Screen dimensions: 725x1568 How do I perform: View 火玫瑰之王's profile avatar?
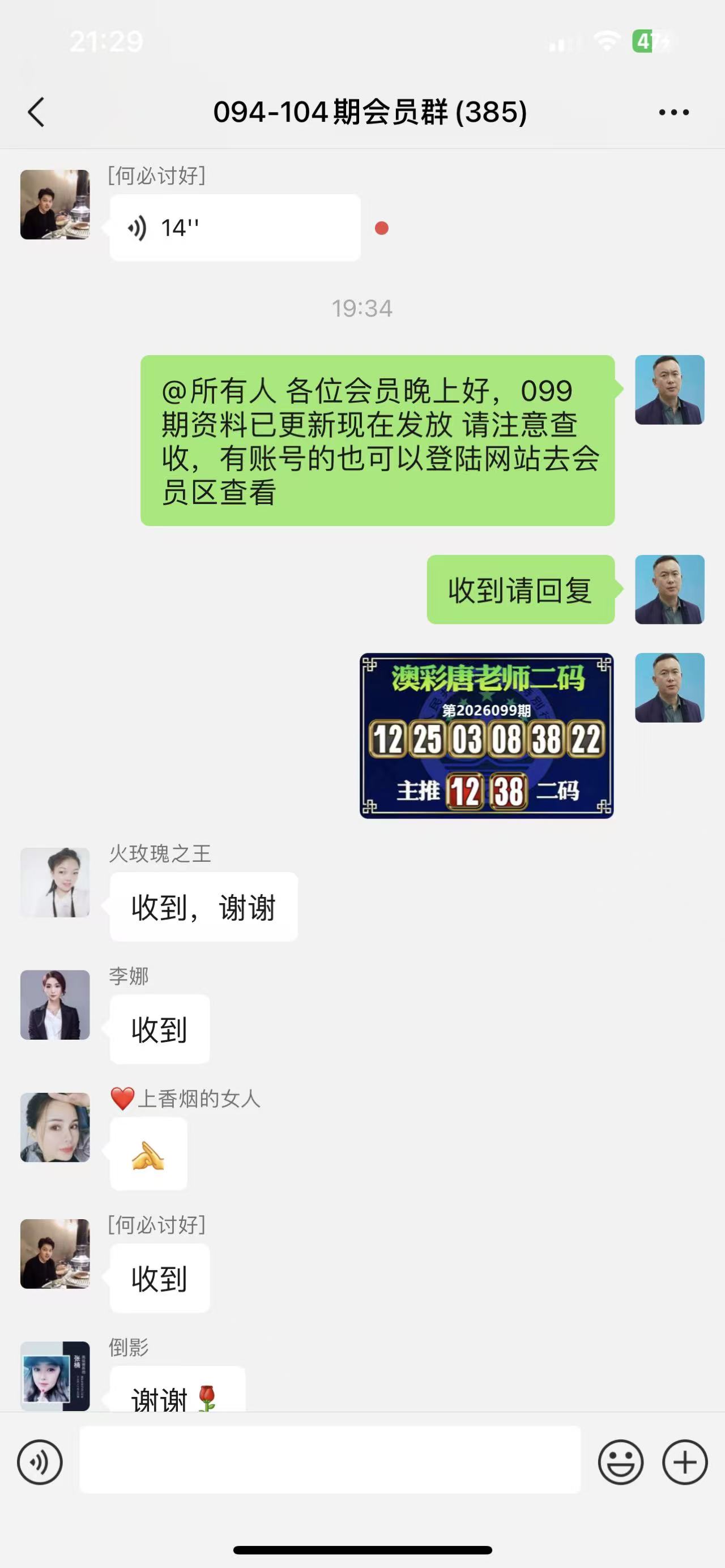tap(55, 882)
